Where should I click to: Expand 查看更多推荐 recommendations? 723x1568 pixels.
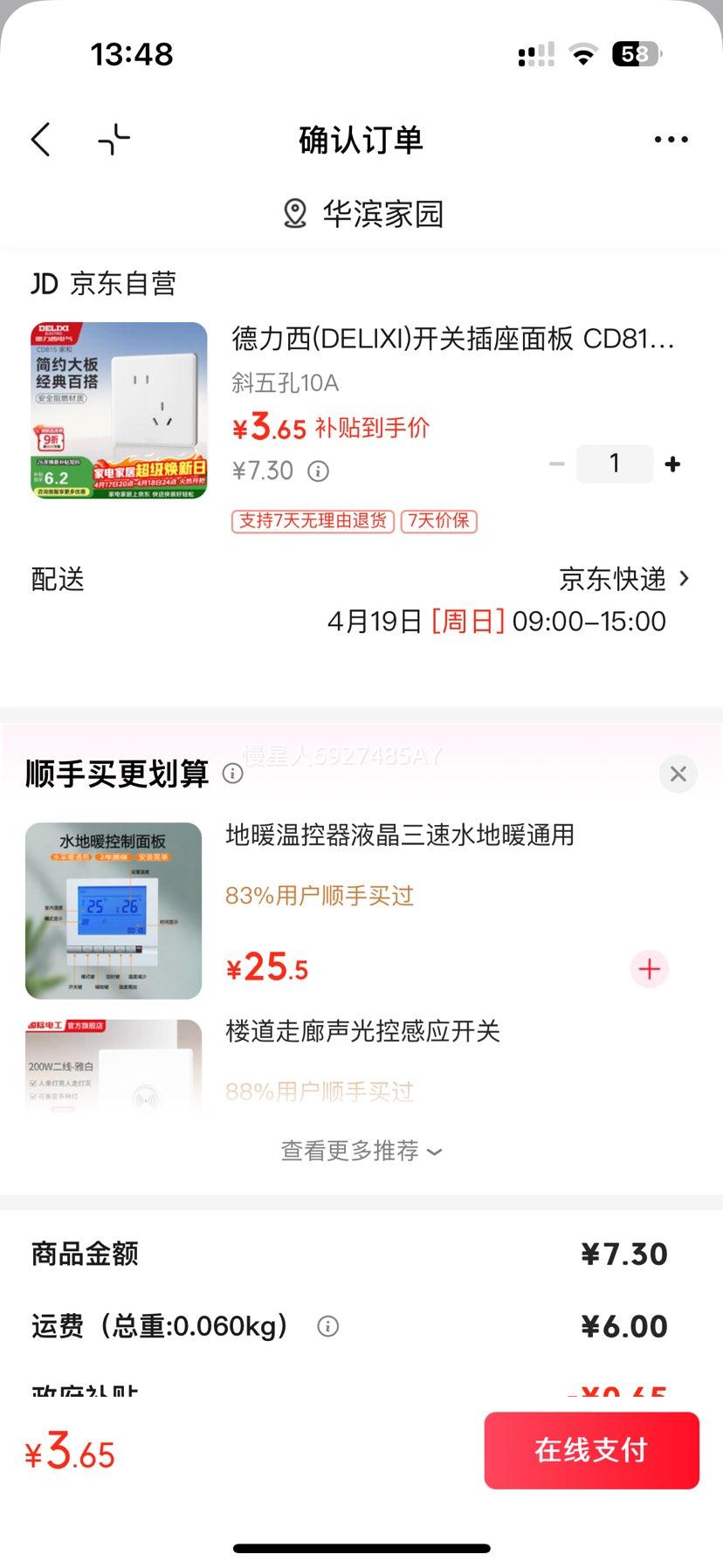(x=361, y=1152)
